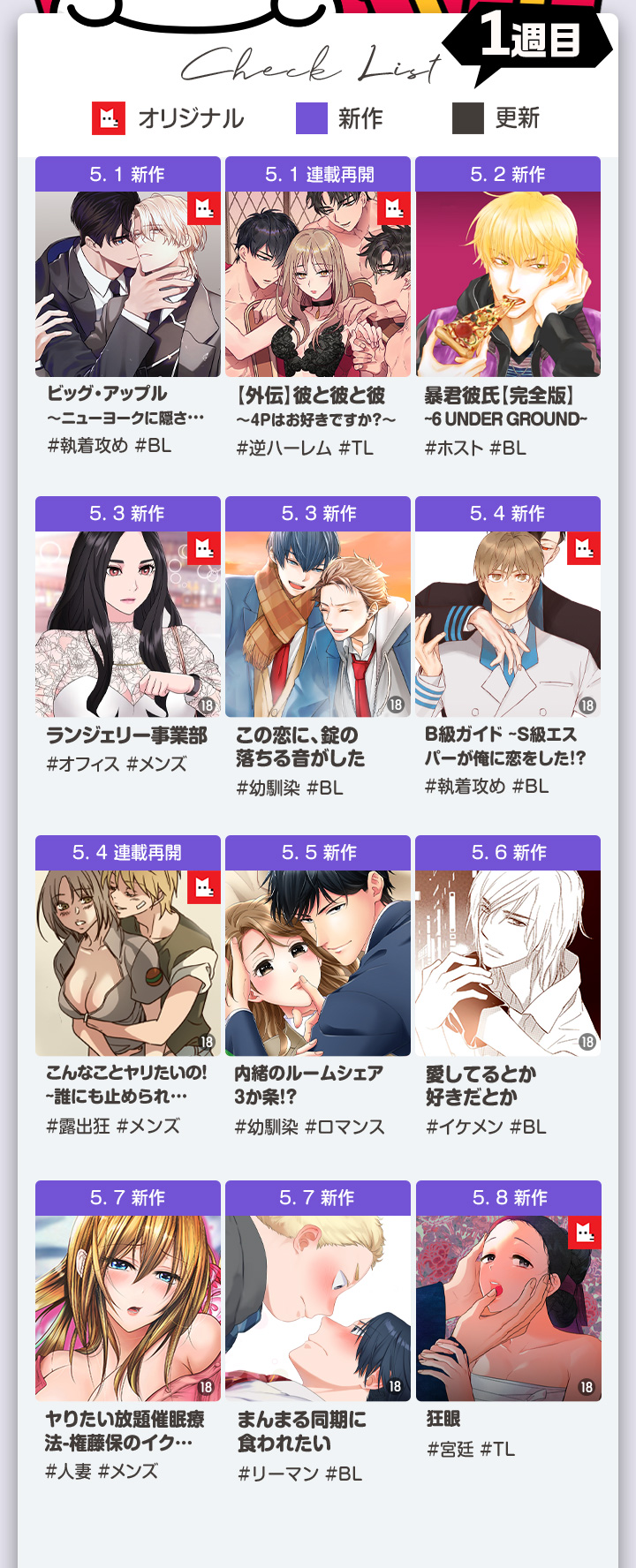The height and width of the screenshot is (1568, 636).
Task: Select ランジェリー事業部 comic tile
Action: pos(128,623)
